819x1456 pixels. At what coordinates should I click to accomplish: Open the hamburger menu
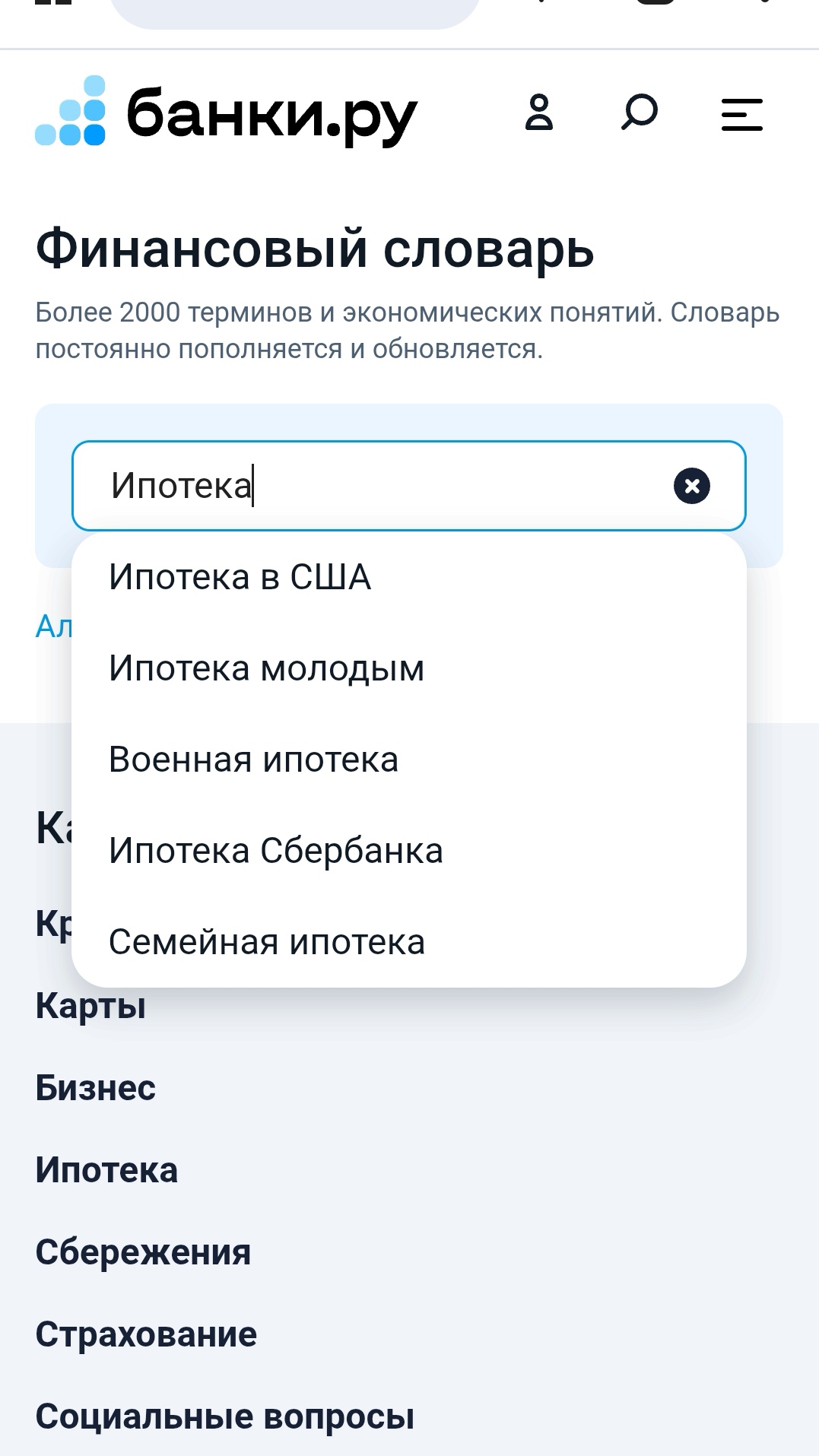pos(741,114)
